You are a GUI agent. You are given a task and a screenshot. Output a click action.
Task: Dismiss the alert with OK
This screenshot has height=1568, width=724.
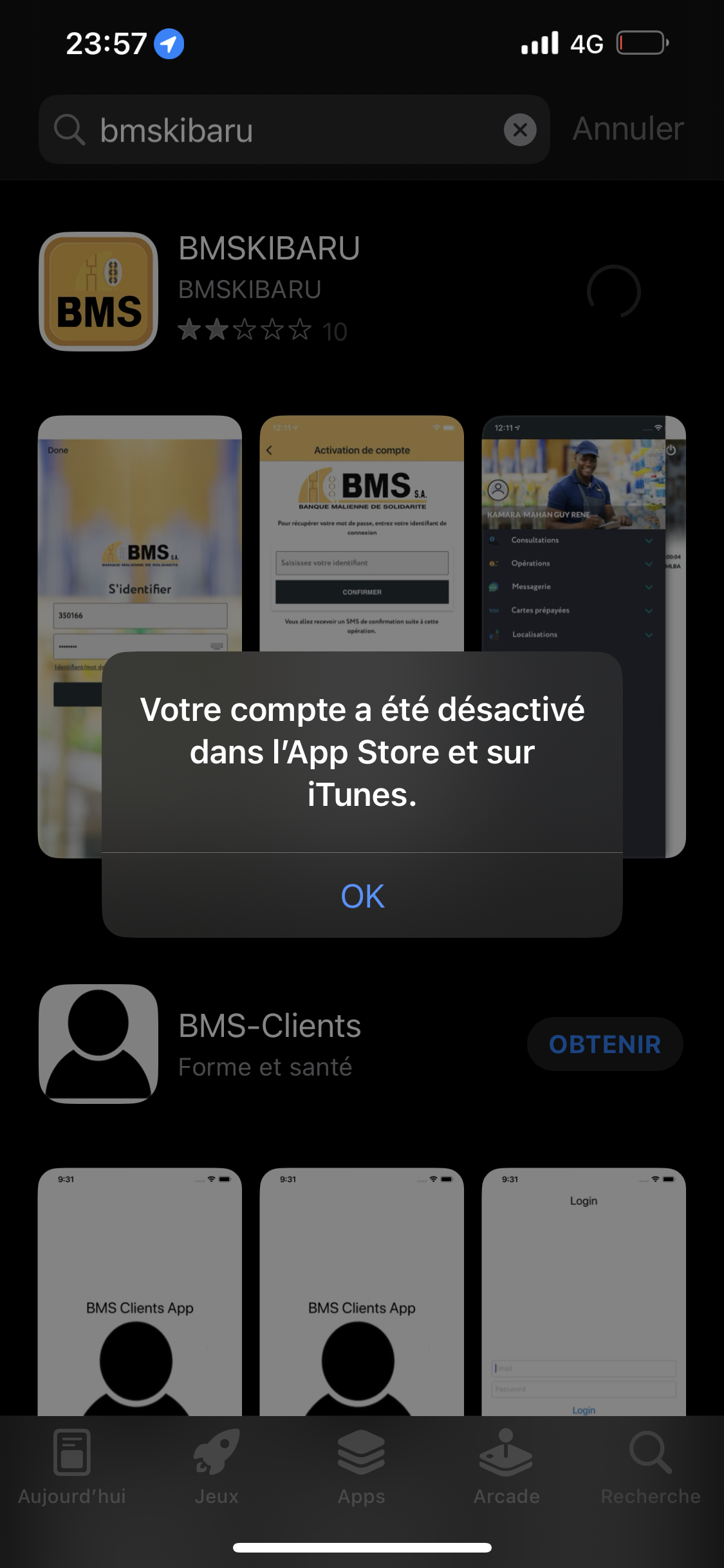tap(362, 896)
